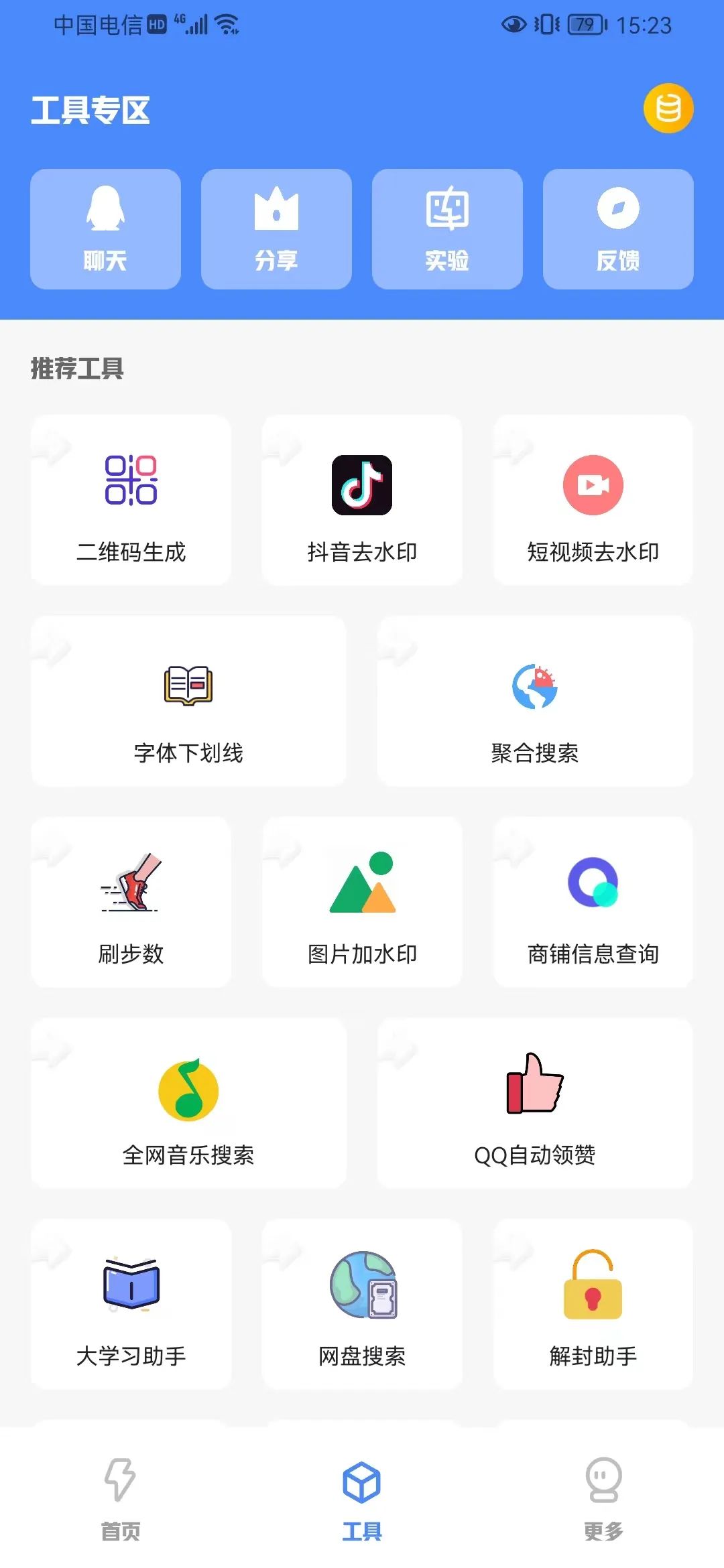Open the 反馈 feedback shortcut
Image resolution: width=724 pixels, height=1568 pixels.
pos(618,229)
